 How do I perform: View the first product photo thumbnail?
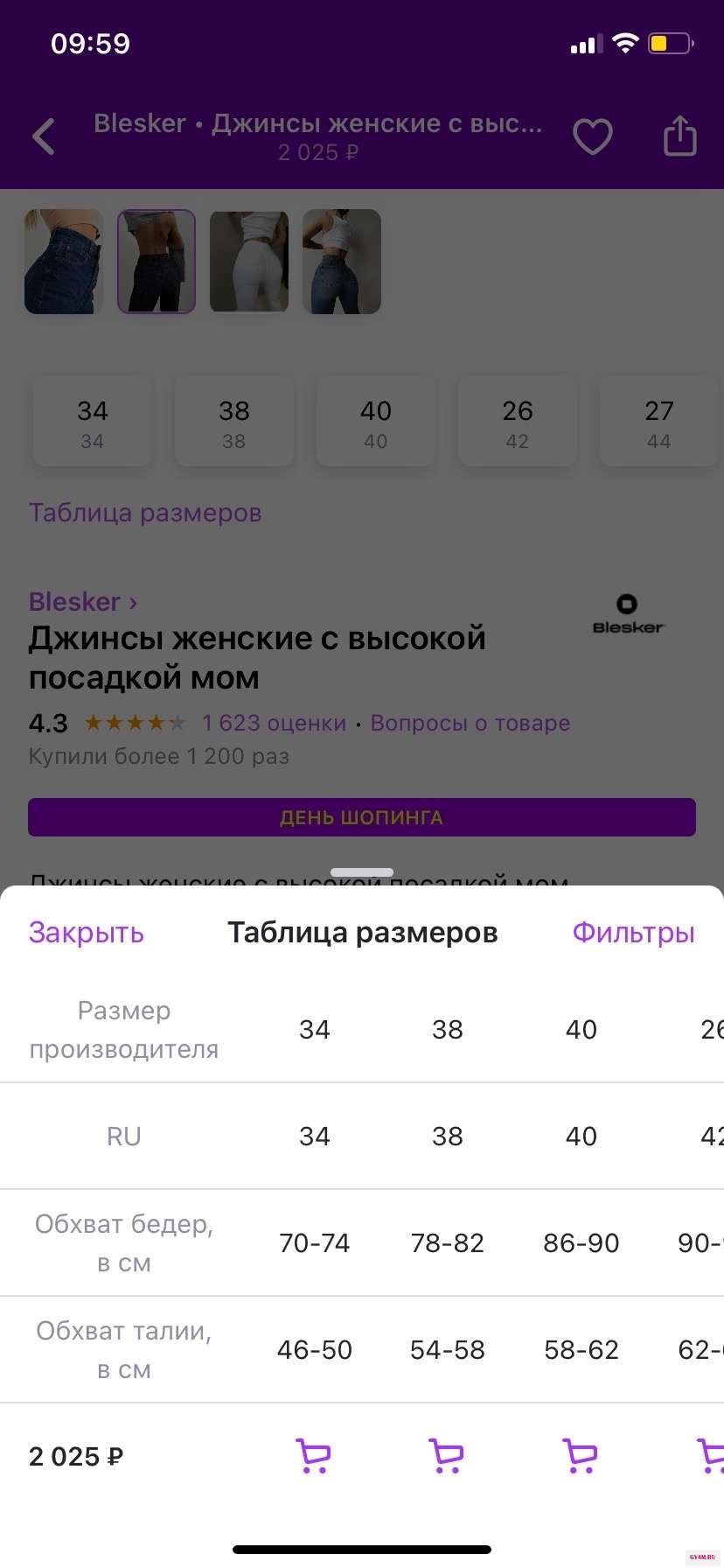point(64,262)
